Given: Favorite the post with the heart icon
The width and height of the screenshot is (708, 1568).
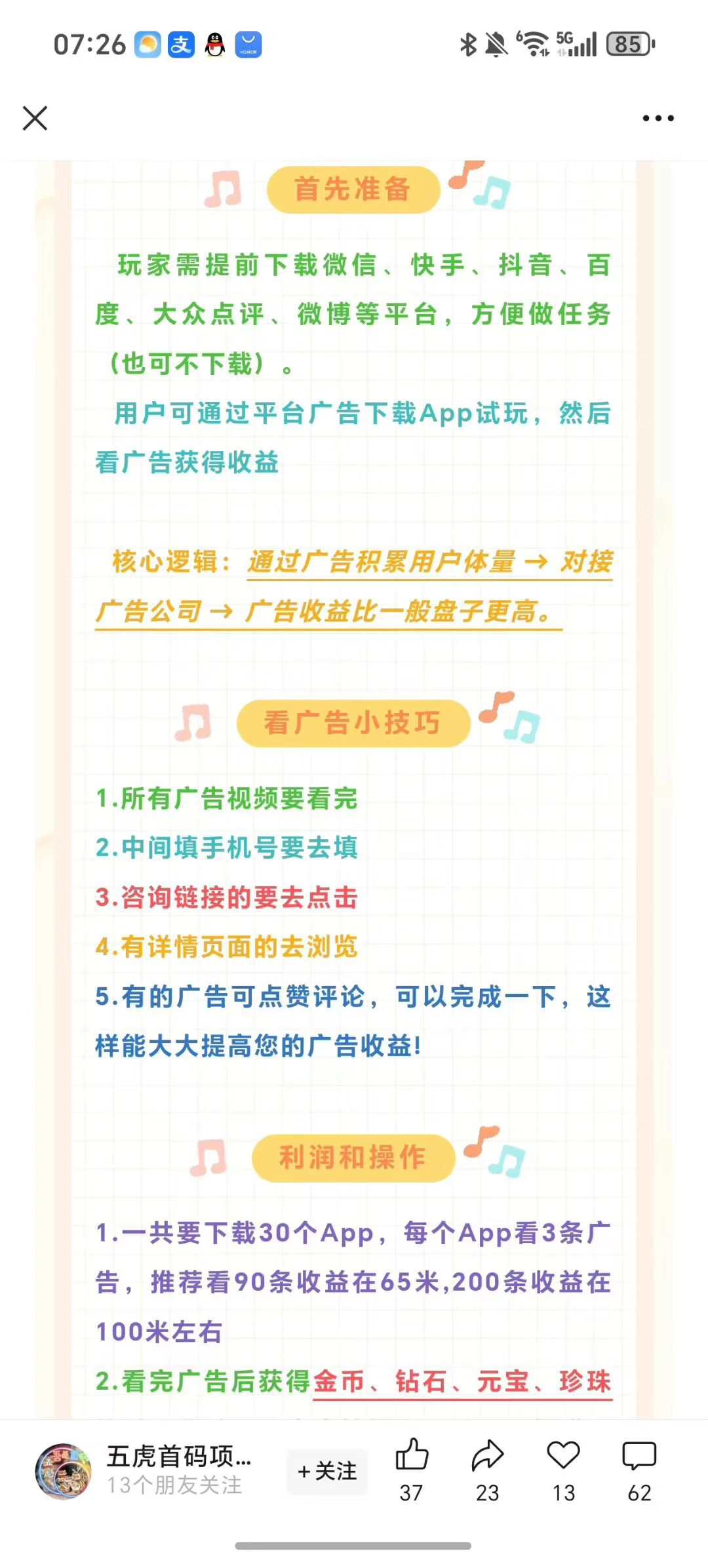Looking at the screenshot, I should coord(563,1457).
